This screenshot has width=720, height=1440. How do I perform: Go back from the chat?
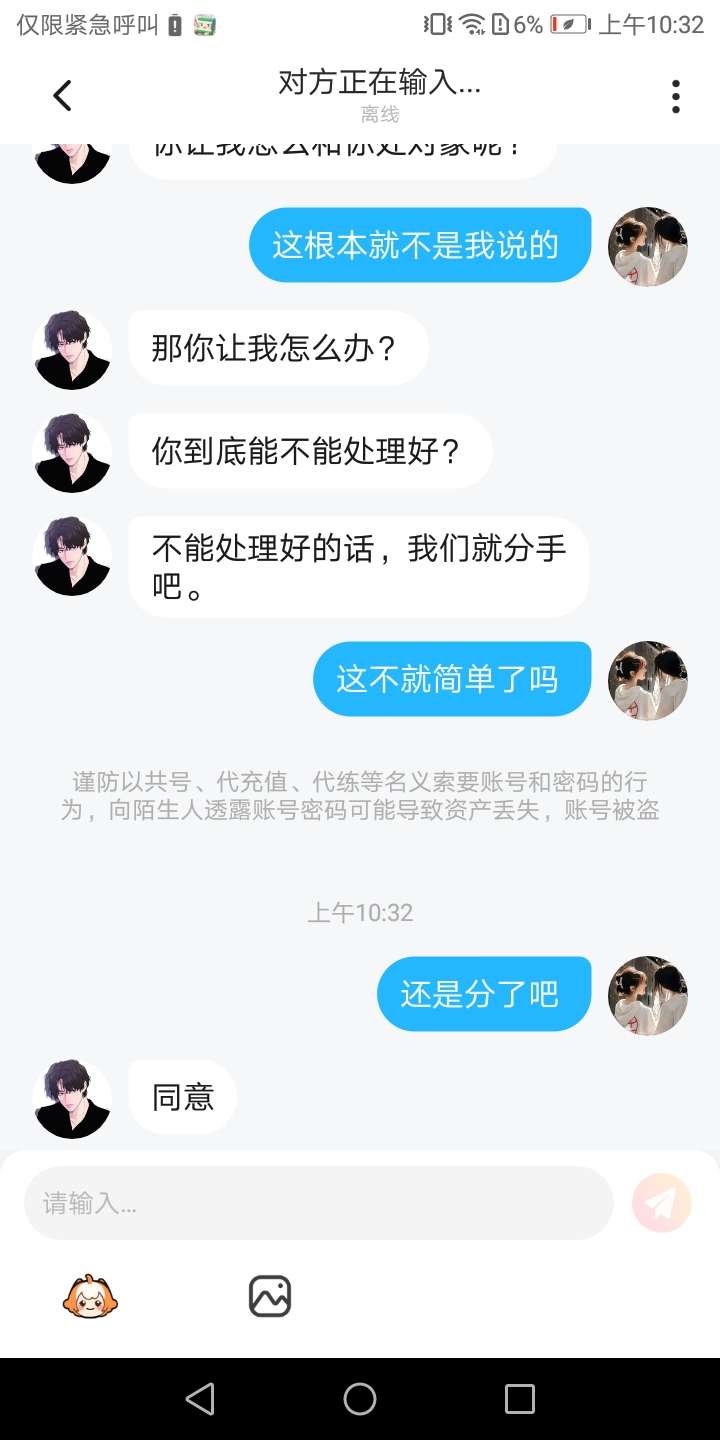coord(62,96)
